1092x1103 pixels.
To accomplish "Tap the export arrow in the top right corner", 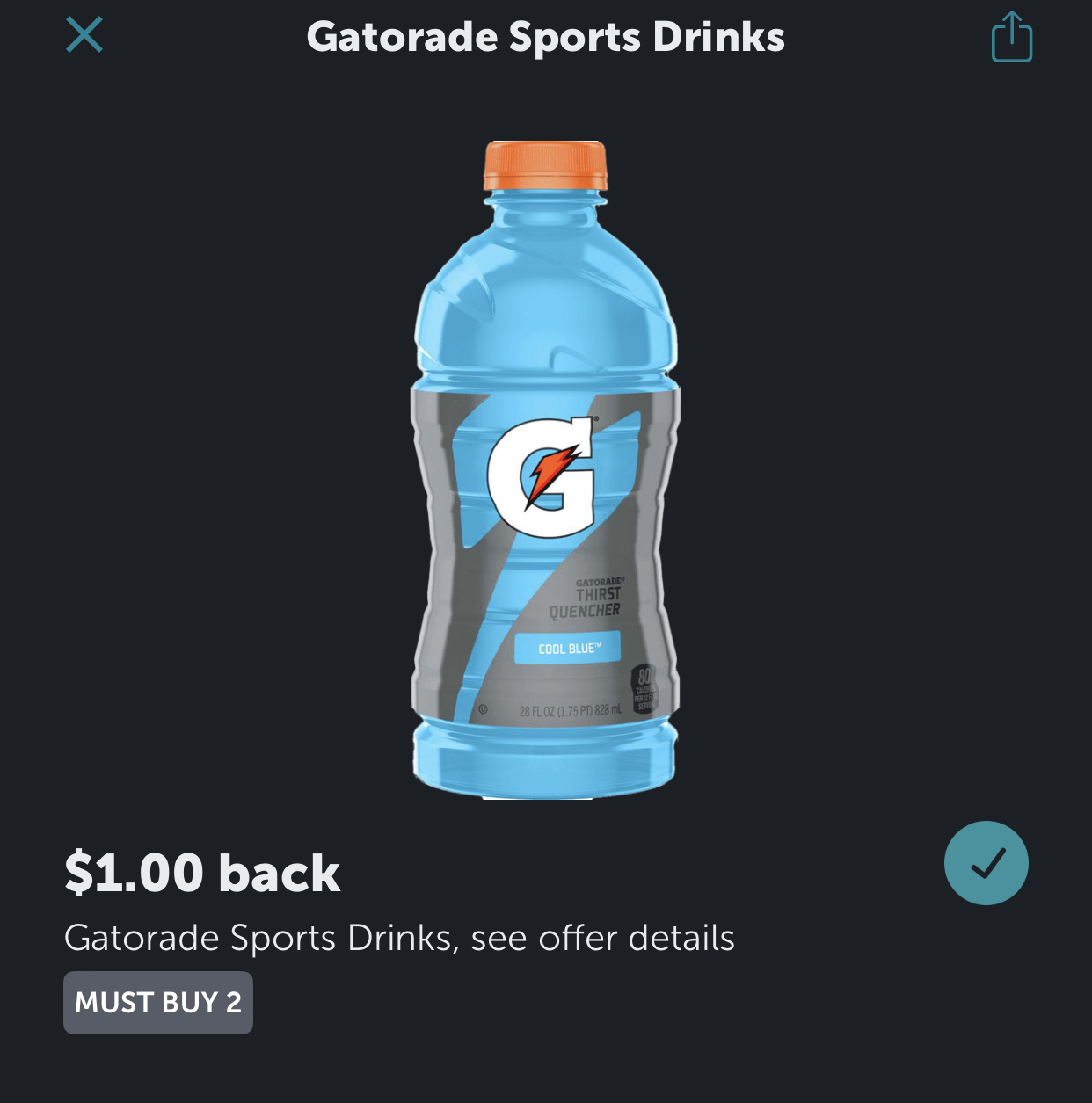I will pyautogui.click(x=1011, y=37).
